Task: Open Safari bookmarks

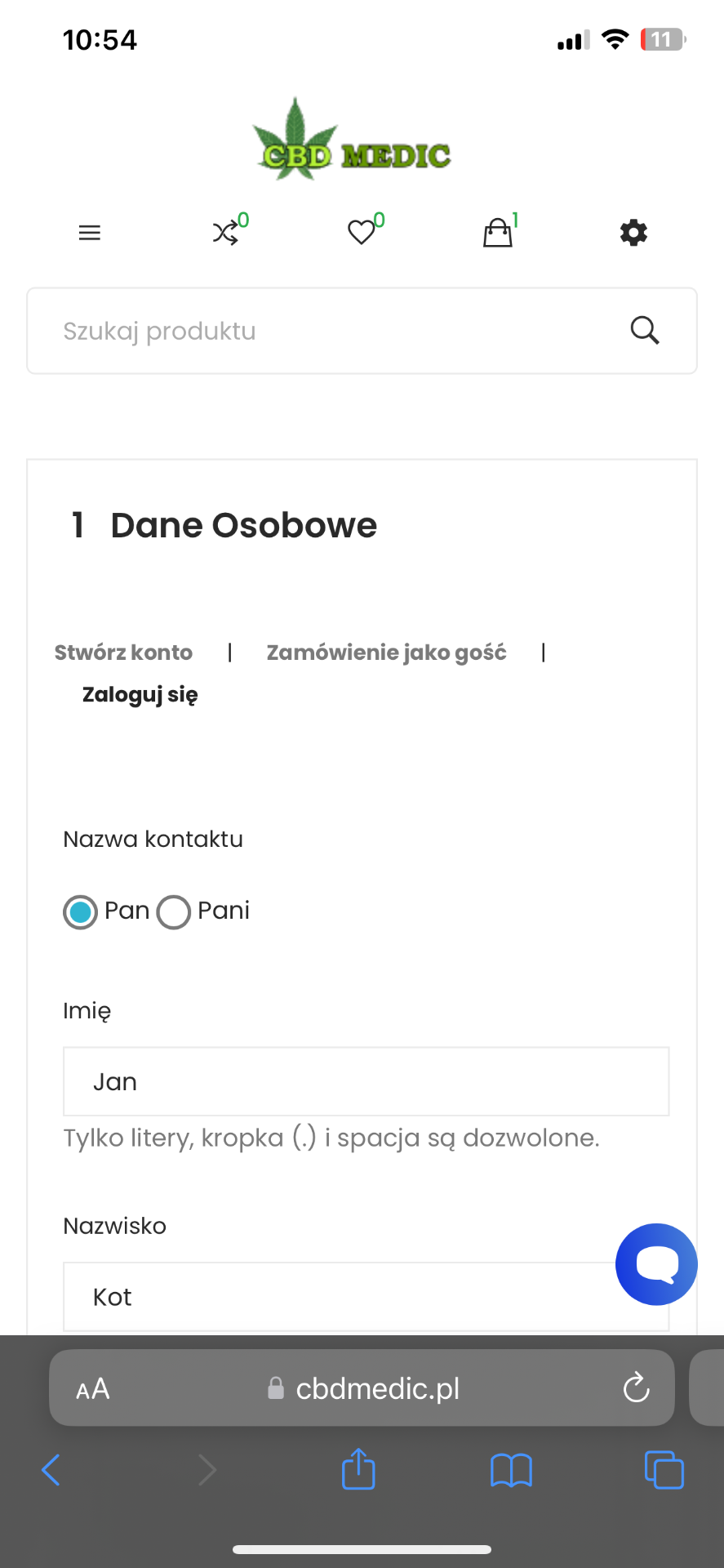Action: click(x=511, y=1470)
